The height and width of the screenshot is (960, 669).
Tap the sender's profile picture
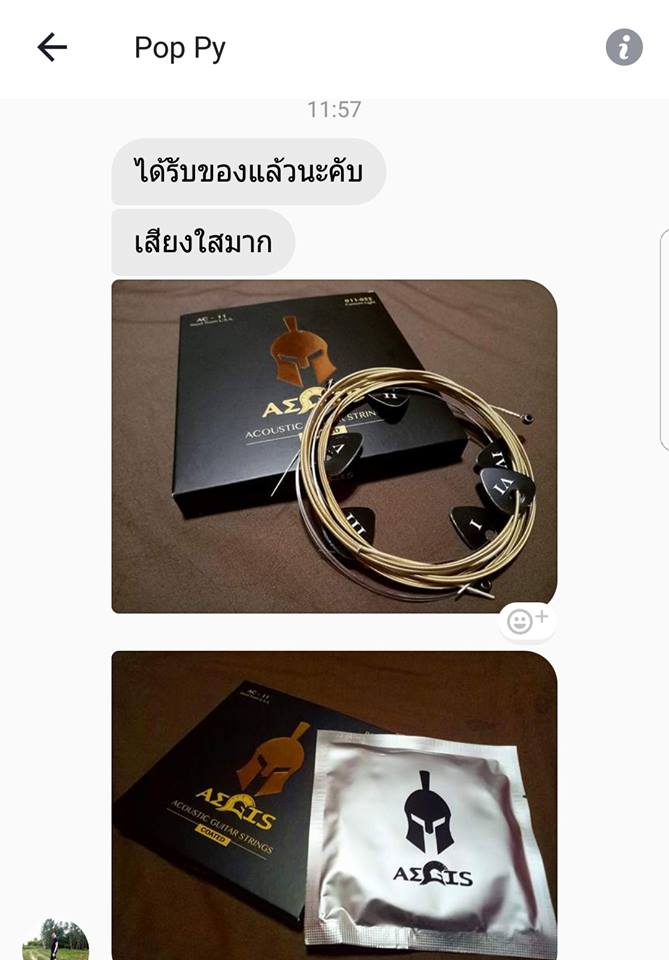click(55, 940)
